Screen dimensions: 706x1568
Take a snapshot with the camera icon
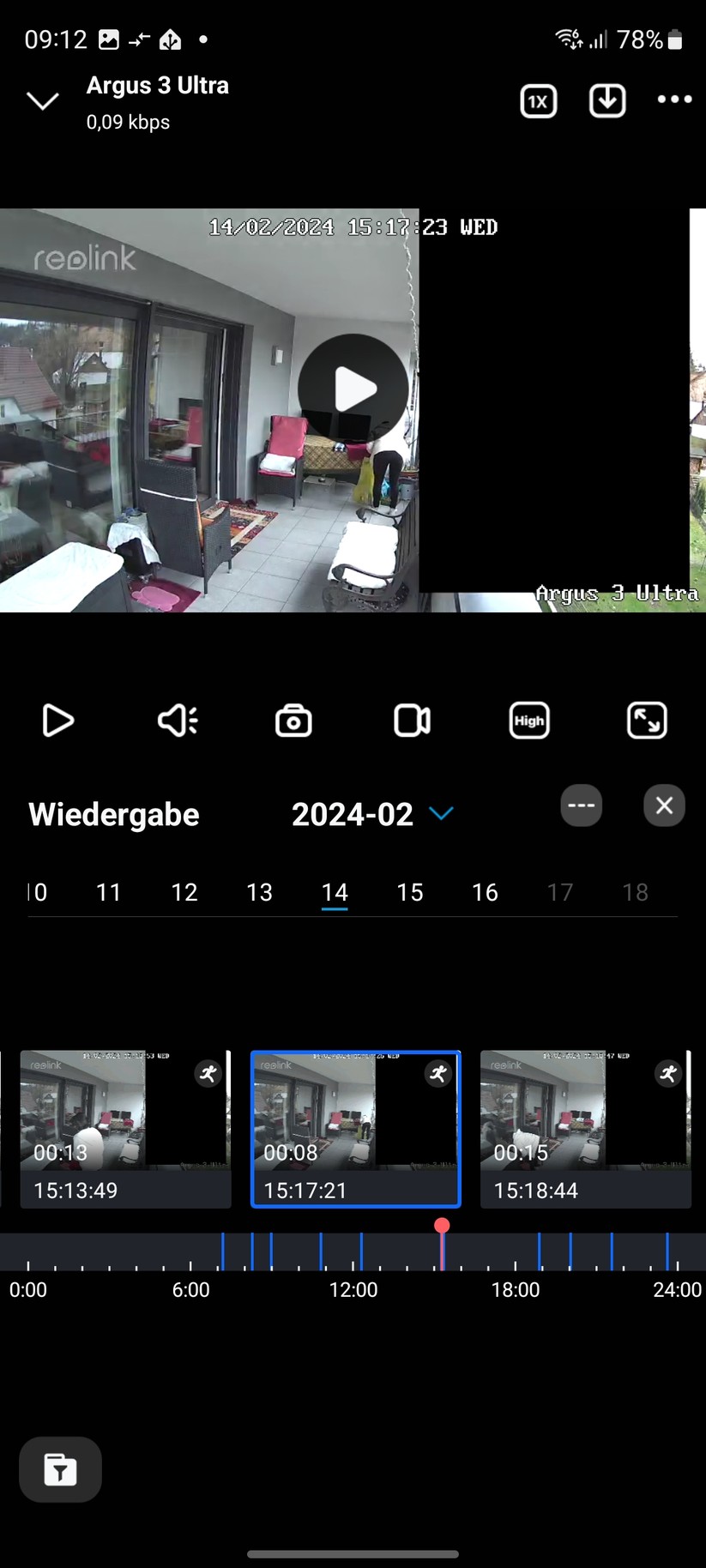click(293, 721)
